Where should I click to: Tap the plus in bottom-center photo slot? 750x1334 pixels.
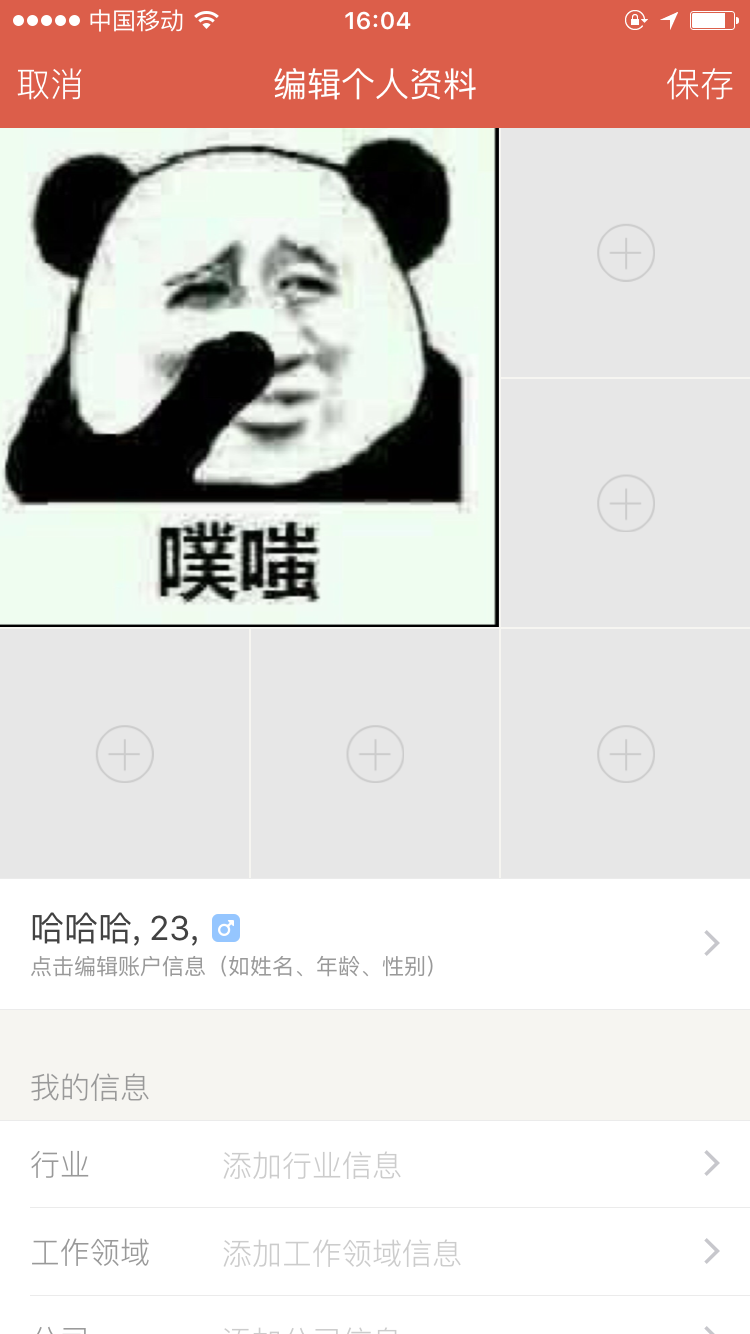click(x=375, y=753)
